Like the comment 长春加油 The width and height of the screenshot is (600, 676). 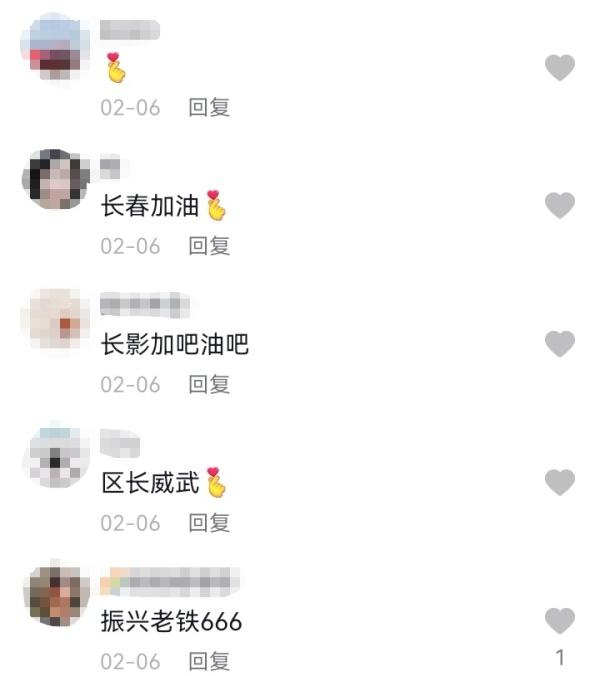tap(559, 205)
